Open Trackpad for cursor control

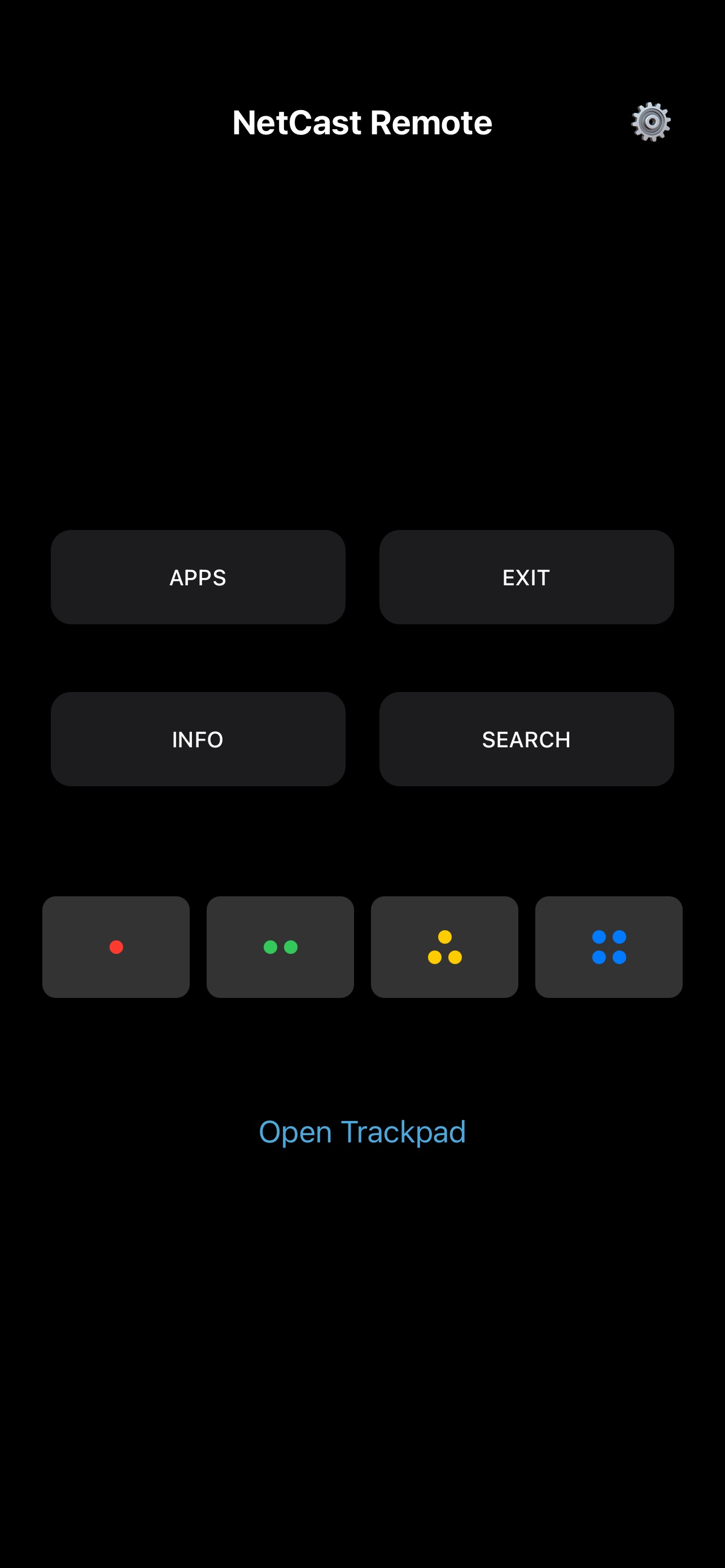pos(362,1132)
